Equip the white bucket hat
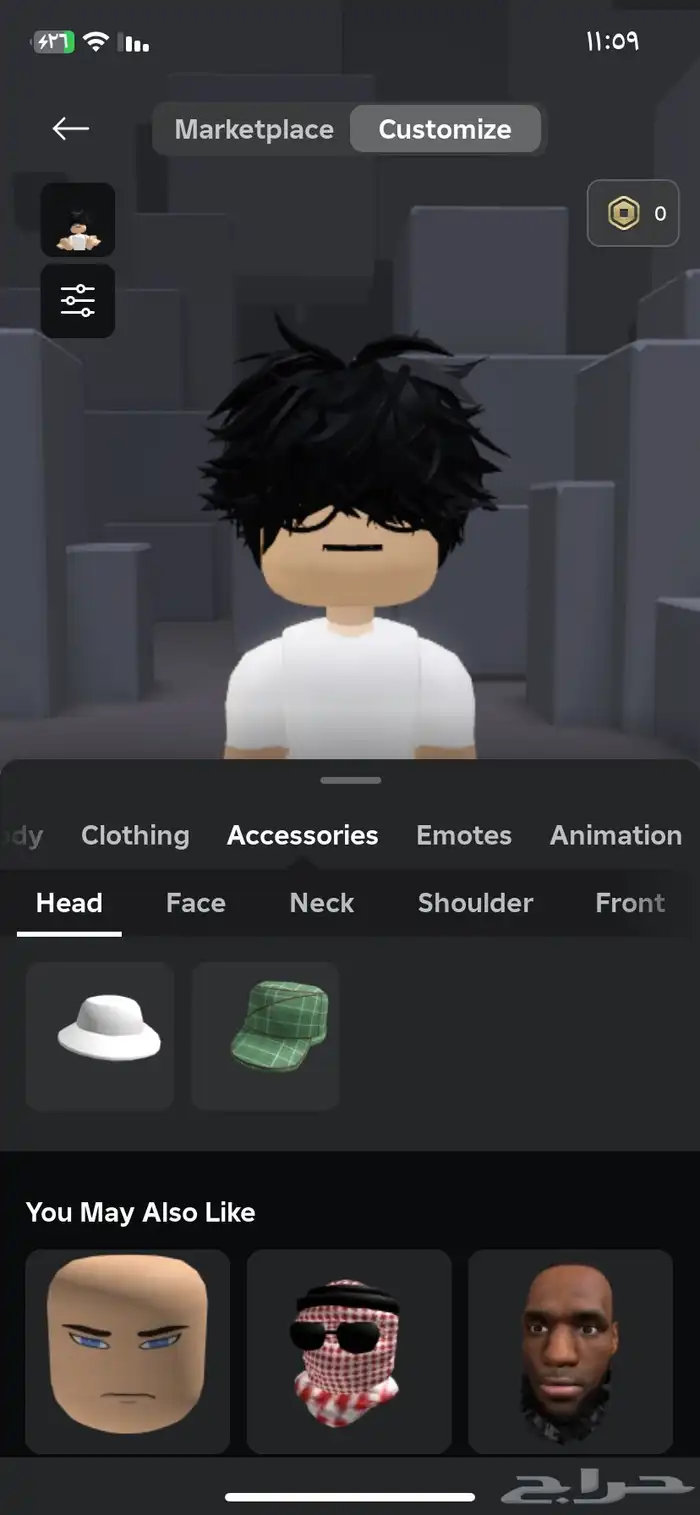Viewport: 700px width, 1515px height. click(x=100, y=1036)
